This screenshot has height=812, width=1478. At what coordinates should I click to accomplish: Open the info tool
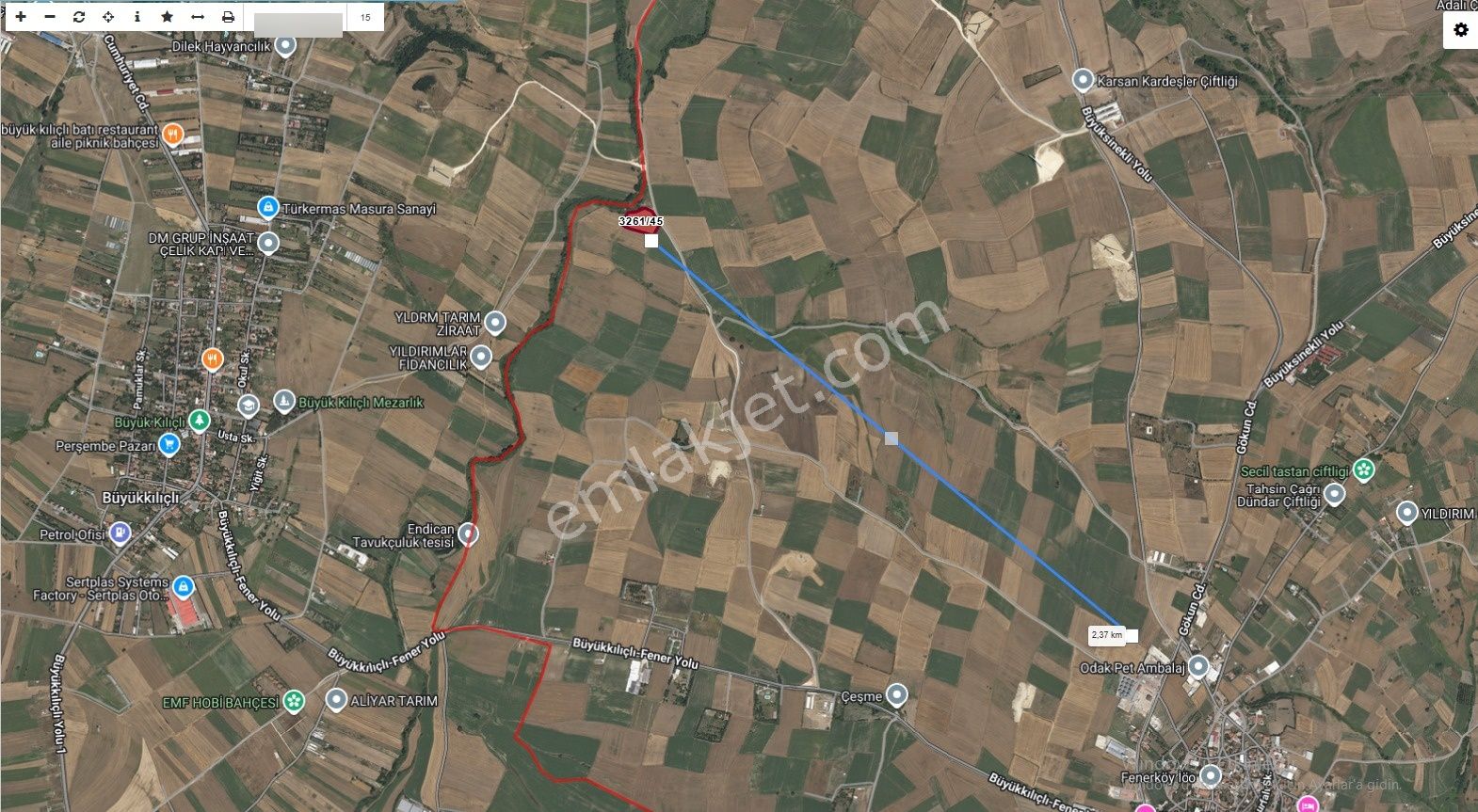click(x=137, y=17)
